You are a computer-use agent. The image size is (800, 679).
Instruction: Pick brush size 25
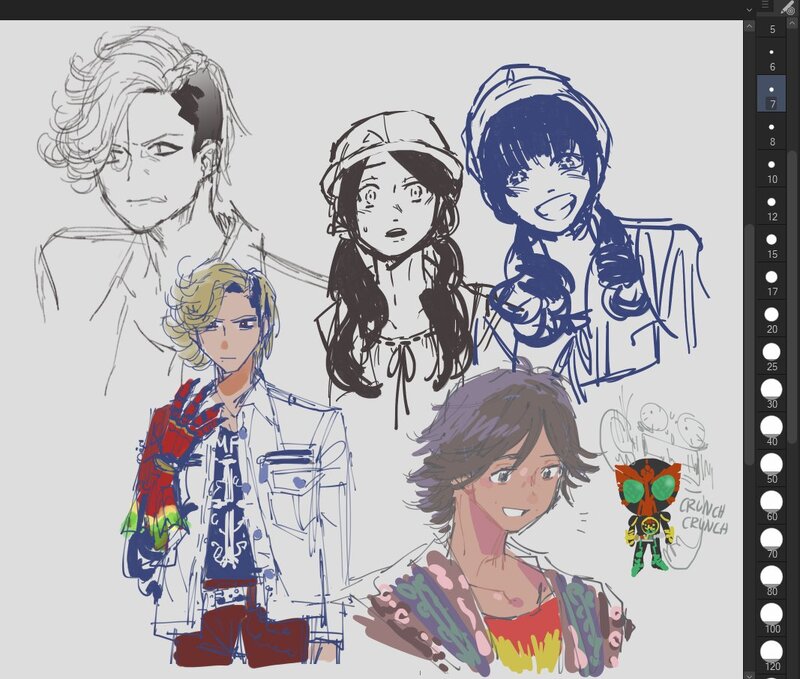point(771,355)
